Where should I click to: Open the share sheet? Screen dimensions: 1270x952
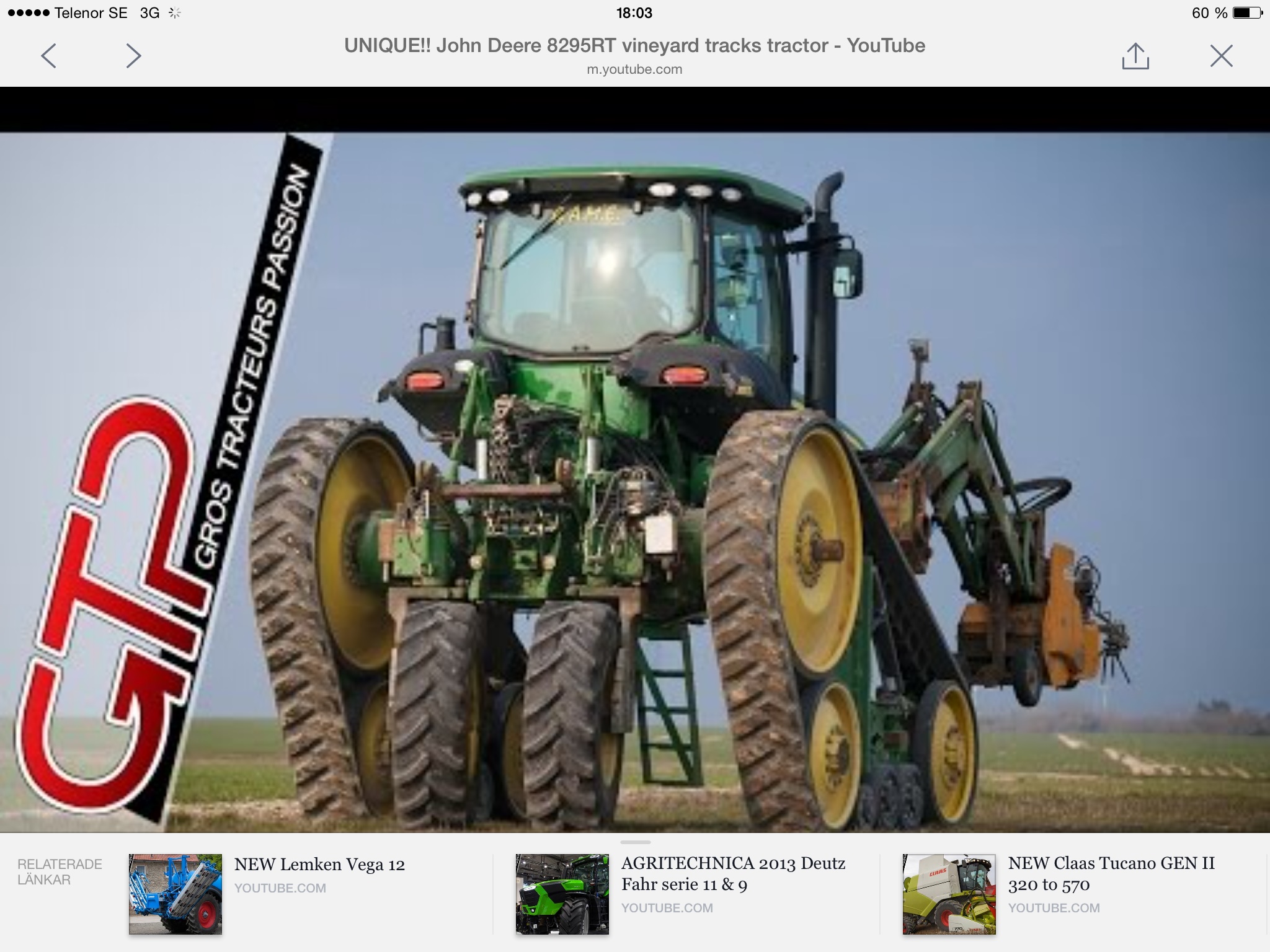point(1135,56)
